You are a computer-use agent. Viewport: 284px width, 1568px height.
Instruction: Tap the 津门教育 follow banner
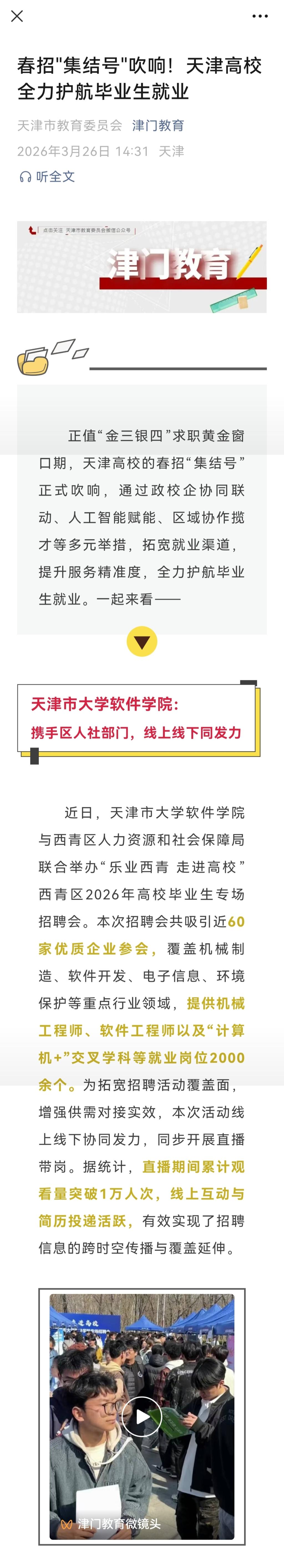141,267
